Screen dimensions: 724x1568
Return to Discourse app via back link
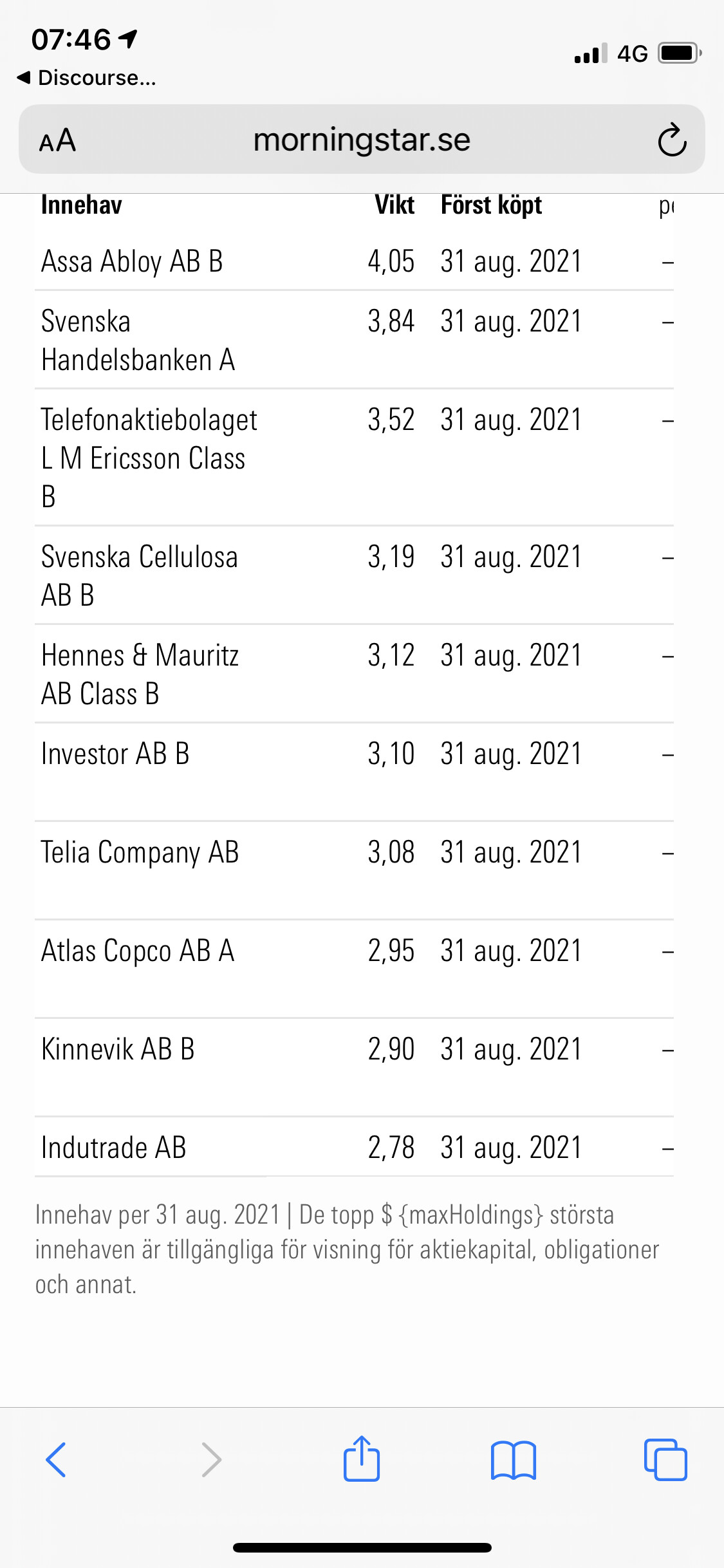(x=86, y=78)
